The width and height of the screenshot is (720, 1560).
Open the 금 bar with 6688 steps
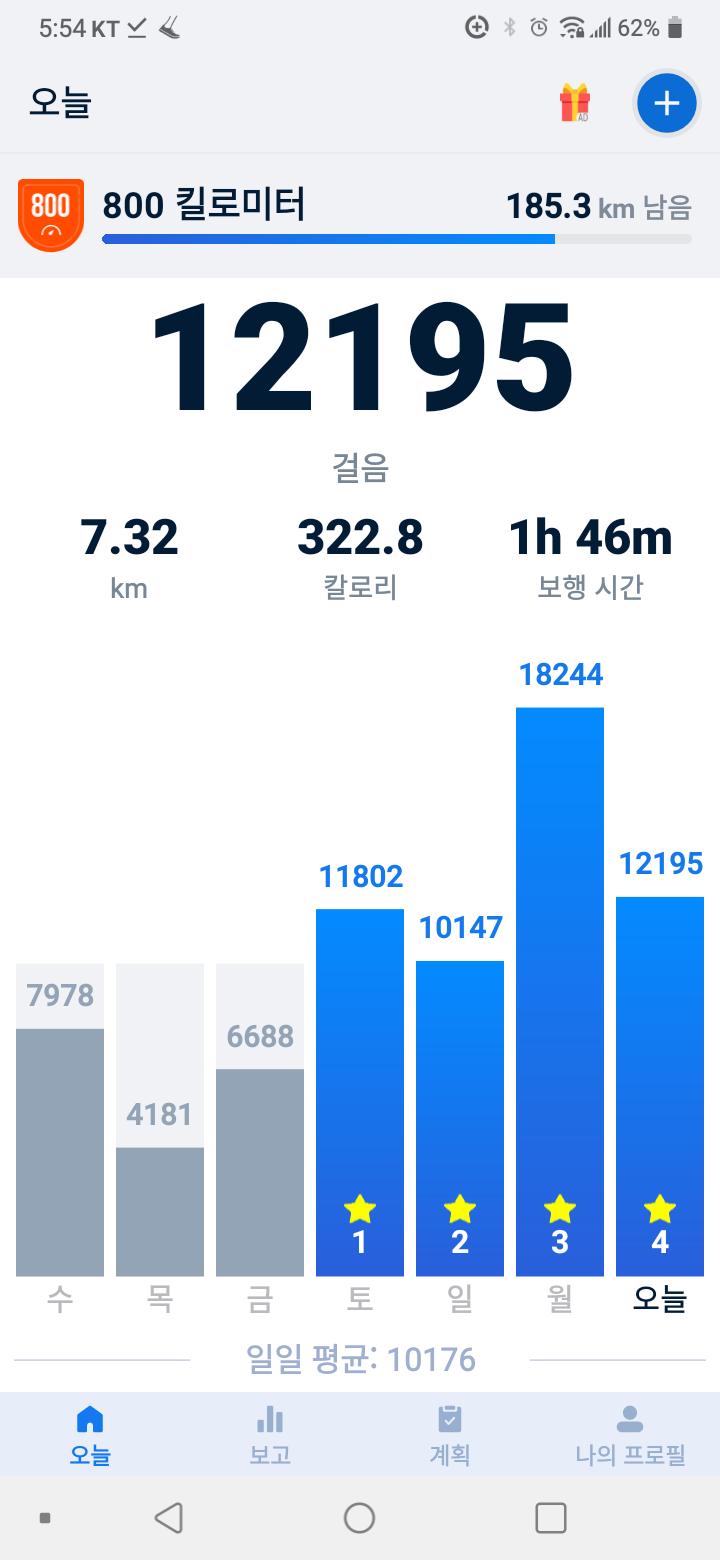[x=260, y=1170]
